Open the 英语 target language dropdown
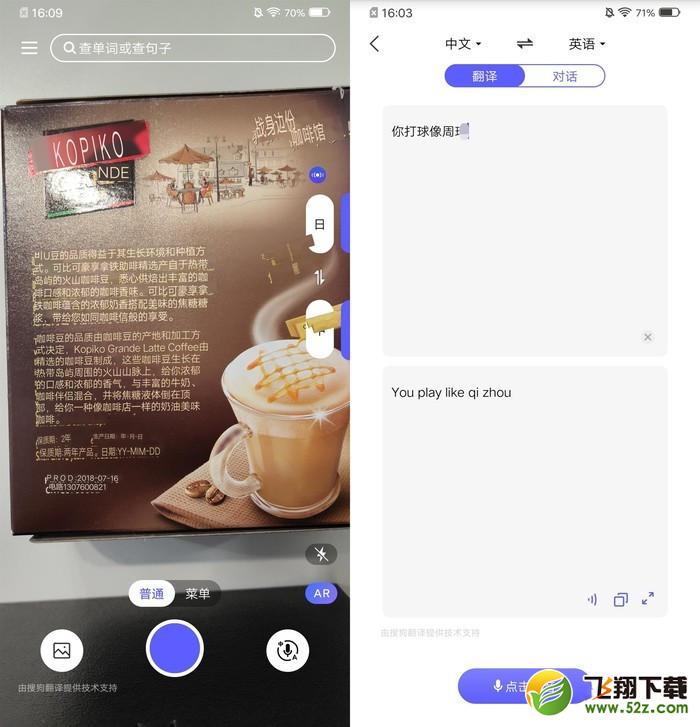Image resolution: width=700 pixels, height=727 pixels. 587,44
